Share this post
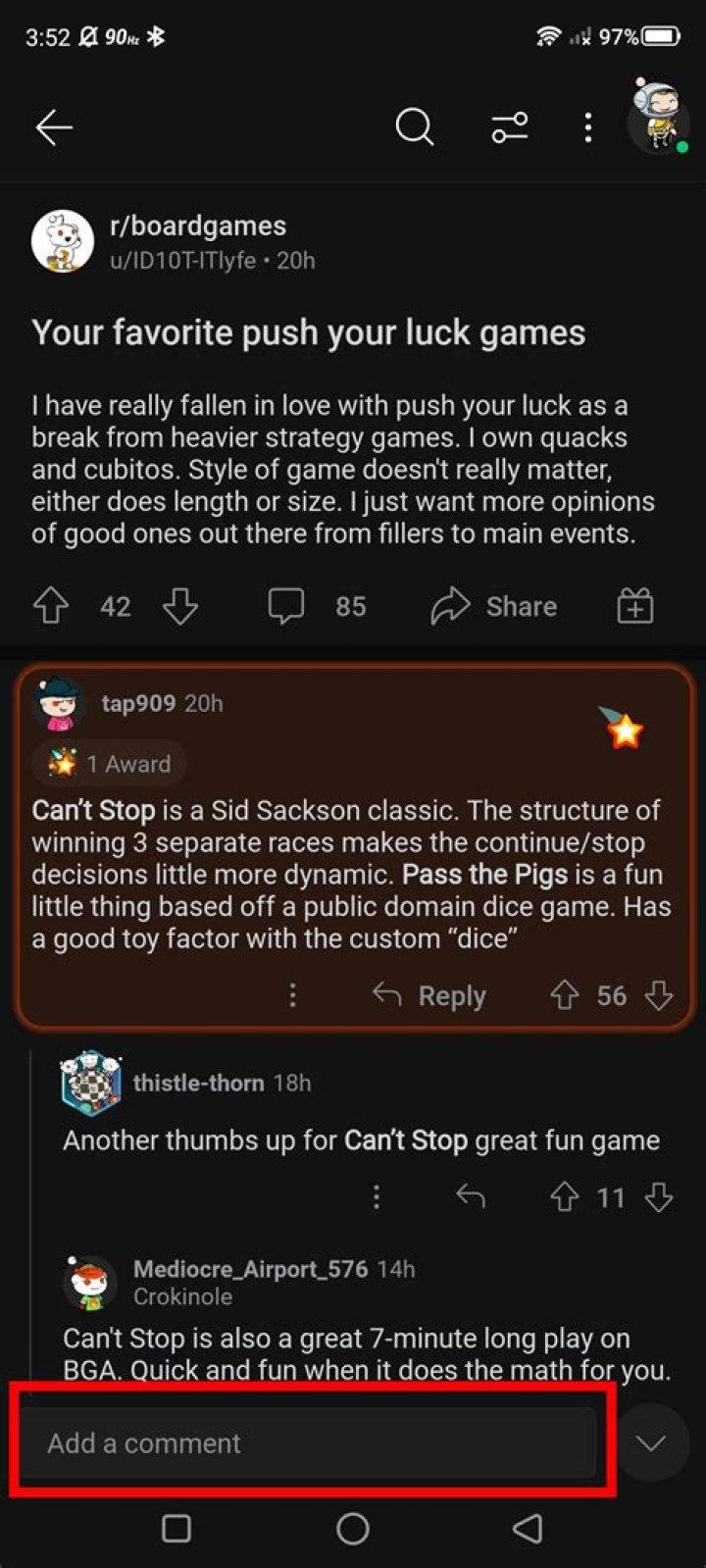Image resolution: width=706 pixels, height=1568 pixels. [x=494, y=606]
